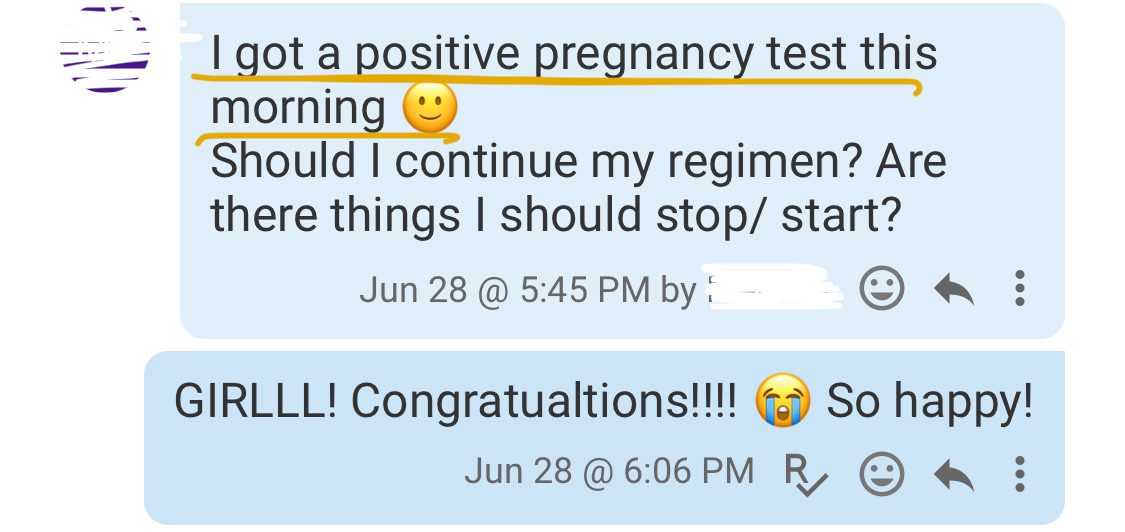Reply to the positive pregnancy test message
Image resolution: width=1125 pixels, height=532 pixels.
953,291
